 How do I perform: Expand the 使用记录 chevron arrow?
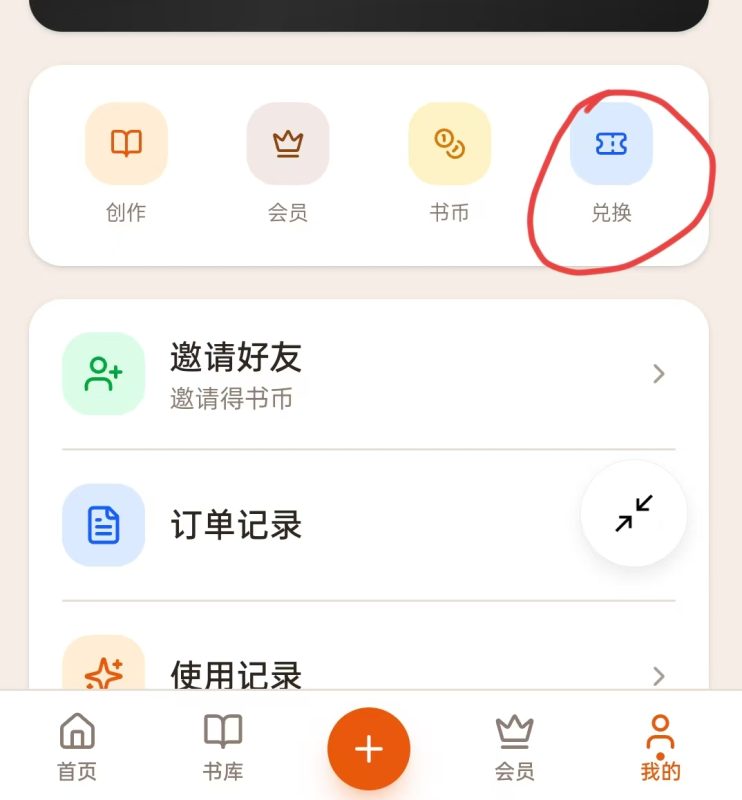tap(658, 675)
